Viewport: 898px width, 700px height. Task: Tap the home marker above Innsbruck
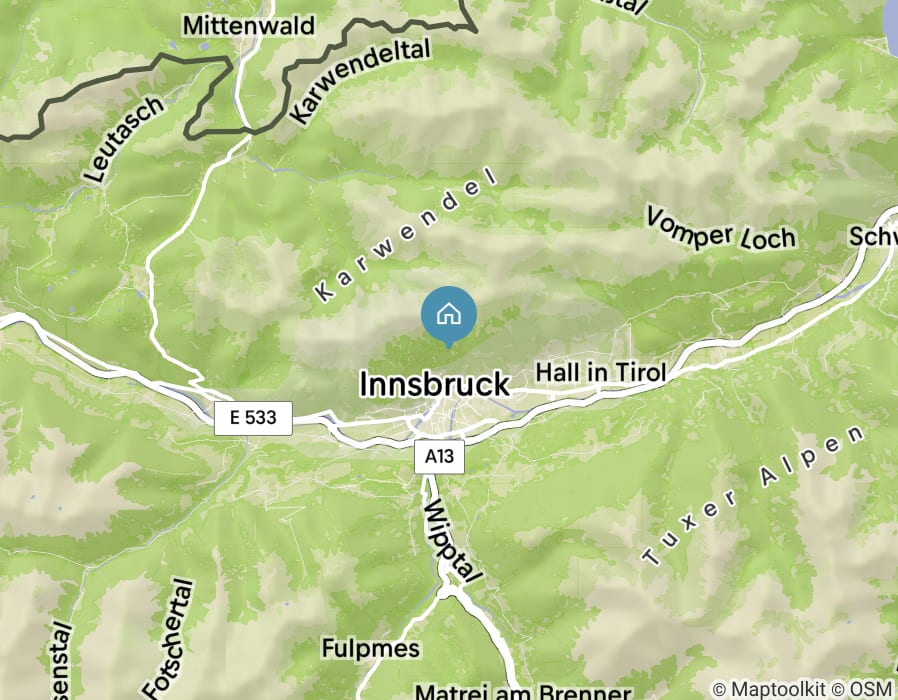449,315
